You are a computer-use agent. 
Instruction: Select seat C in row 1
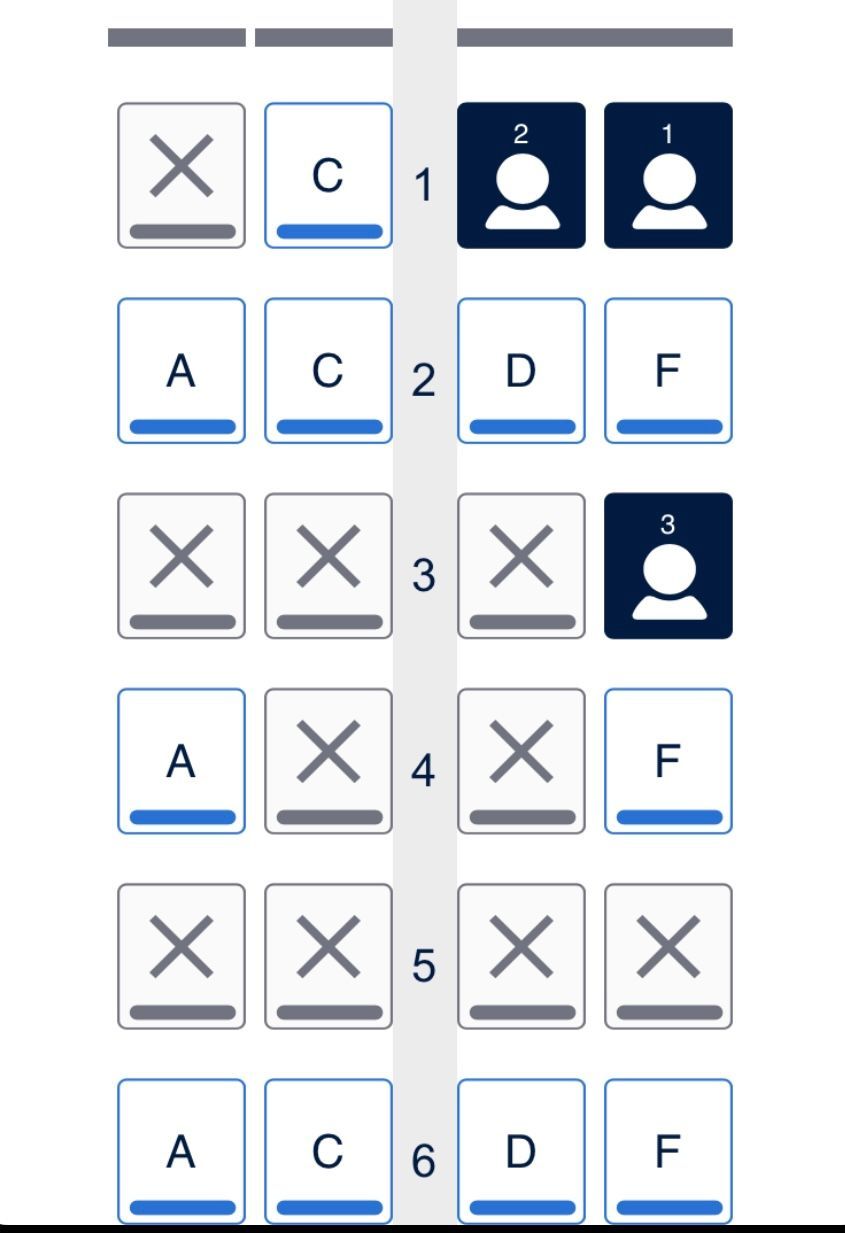click(328, 175)
